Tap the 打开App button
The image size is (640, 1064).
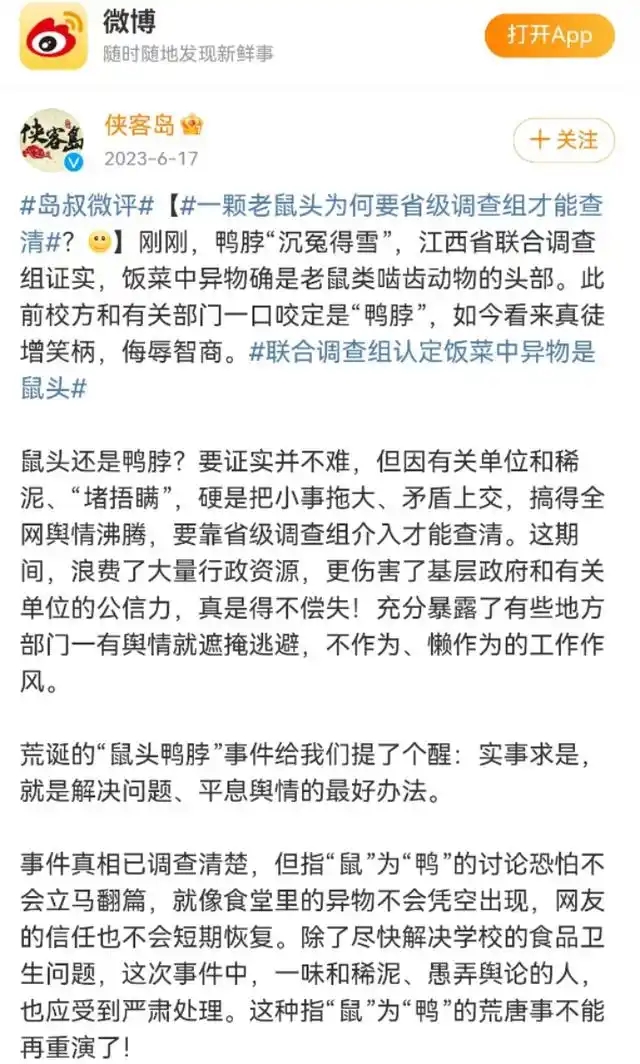[x=549, y=35]
